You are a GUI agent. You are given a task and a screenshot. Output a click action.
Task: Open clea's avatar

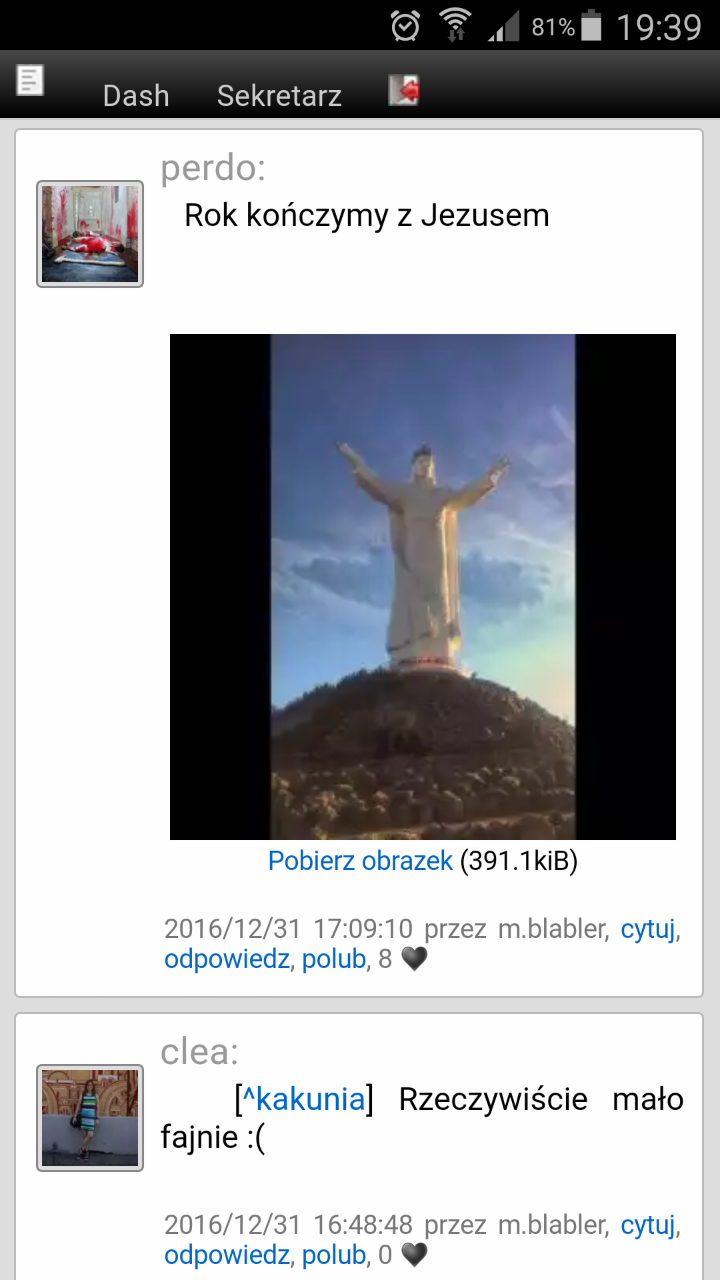(x=90, y=1117)
